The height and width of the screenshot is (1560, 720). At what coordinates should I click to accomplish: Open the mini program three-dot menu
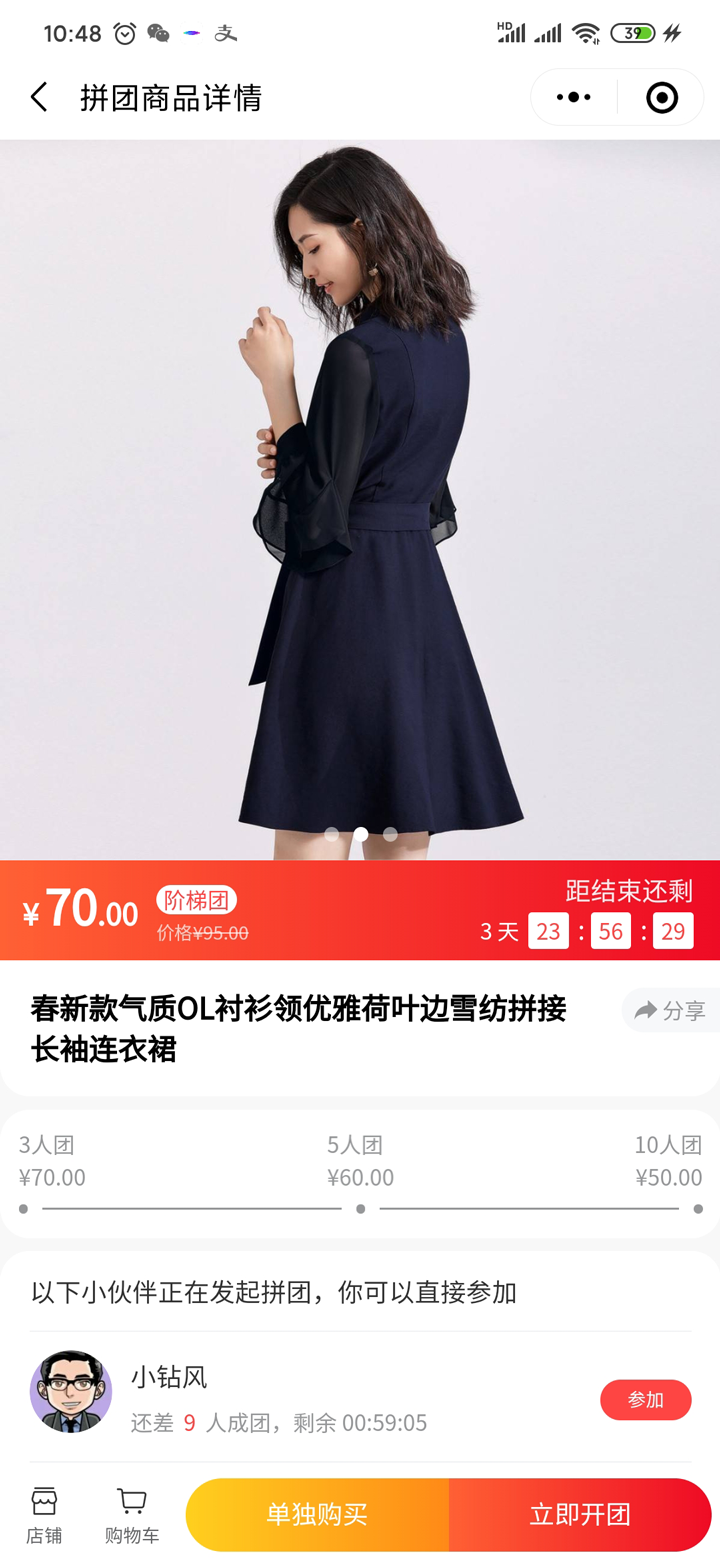pos(573,97)
